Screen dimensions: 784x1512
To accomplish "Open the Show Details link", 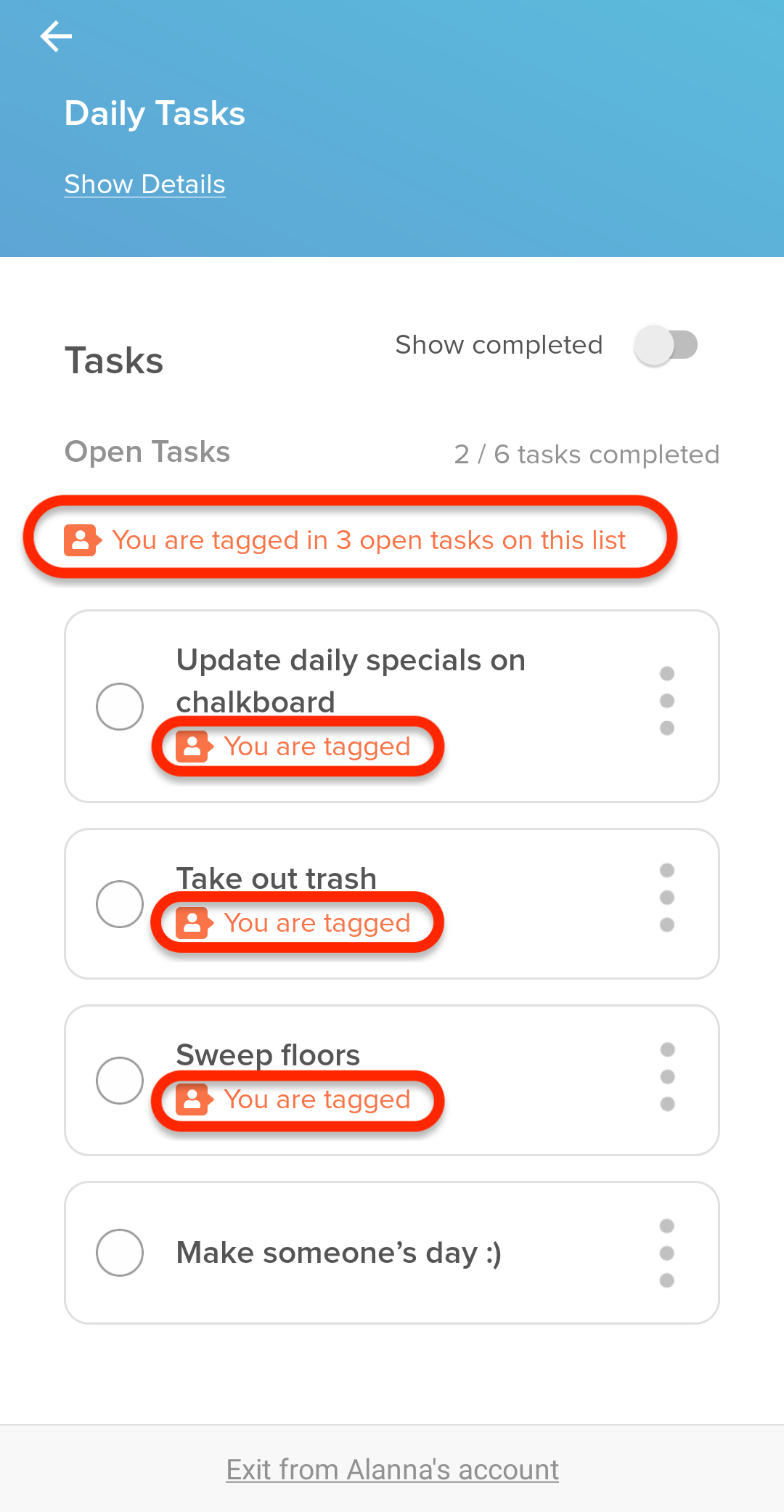I will pyautogui.click(x=144, y=184).
